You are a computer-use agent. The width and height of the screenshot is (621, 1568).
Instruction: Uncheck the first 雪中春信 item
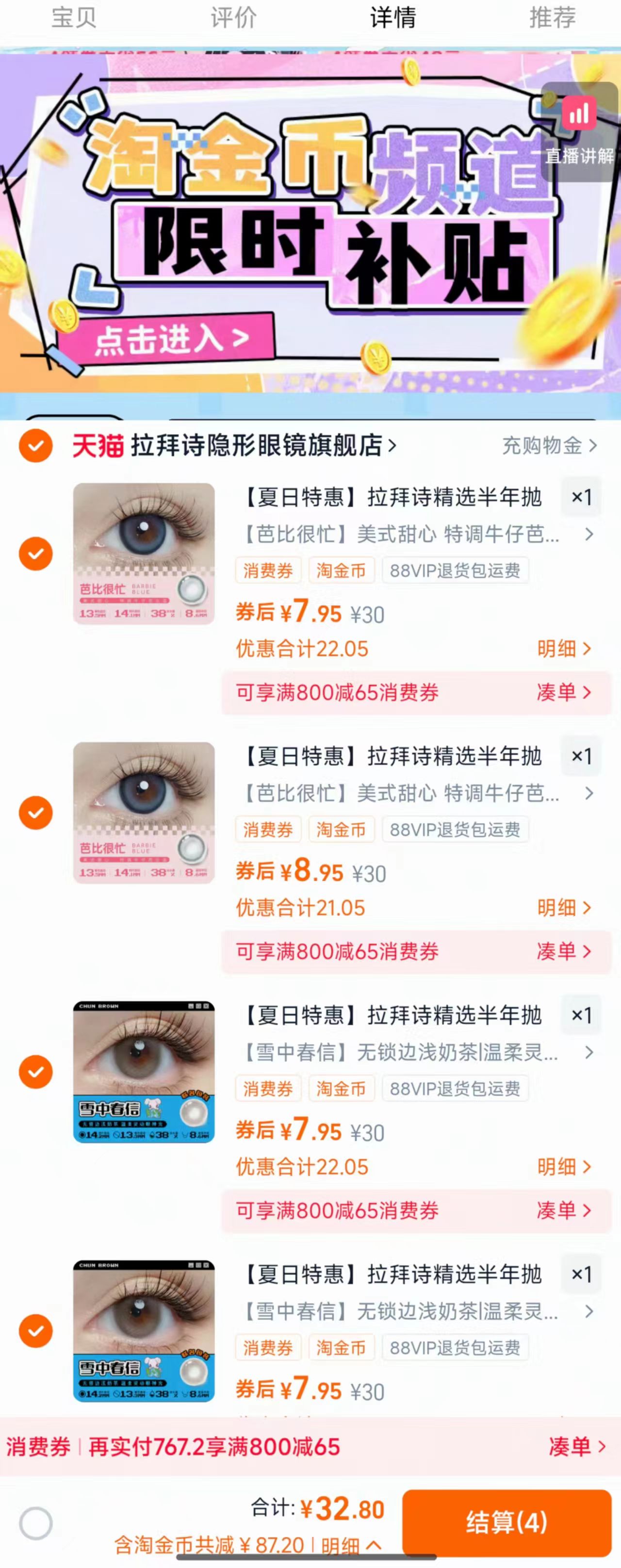coord(36,1069)
